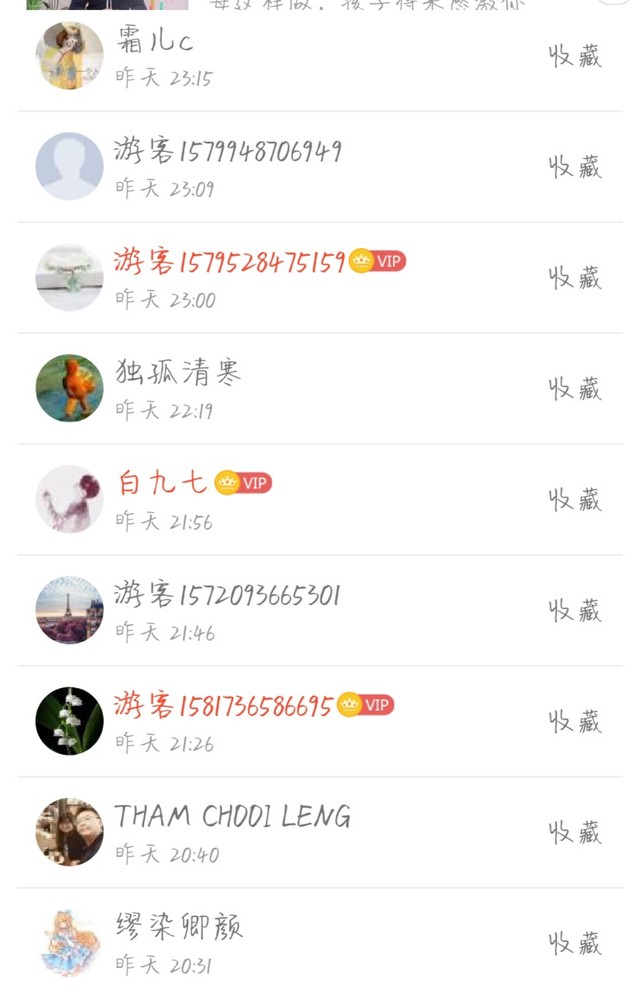Image resolution: width=640 pixels, height=992 pixels.
Task: Open 游客1581736586695's entry
Action: click(320, 722)
